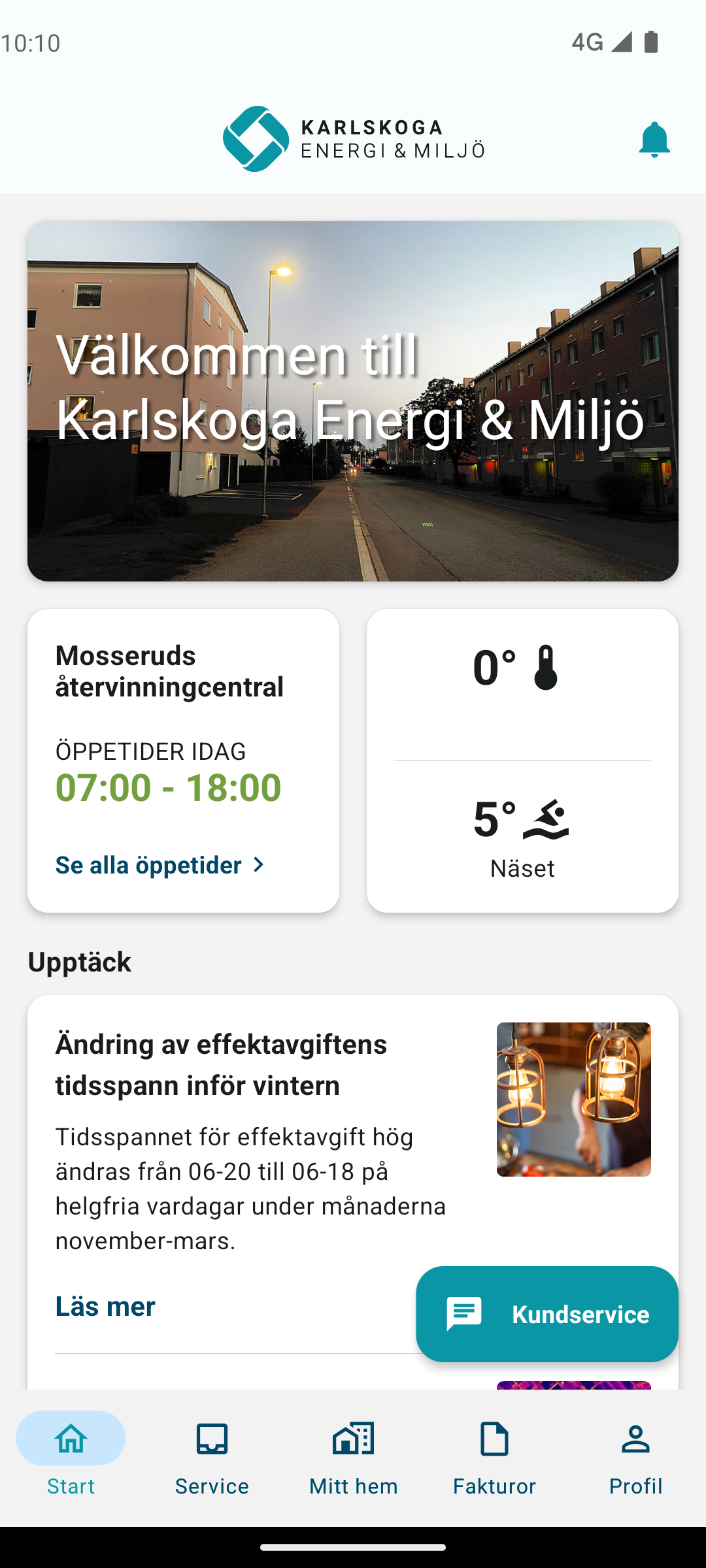The width and height of the screenshot is (706, 1568).
Task: Open the lamps image of effektavgift article
Action: click(x=573, y=1100)
